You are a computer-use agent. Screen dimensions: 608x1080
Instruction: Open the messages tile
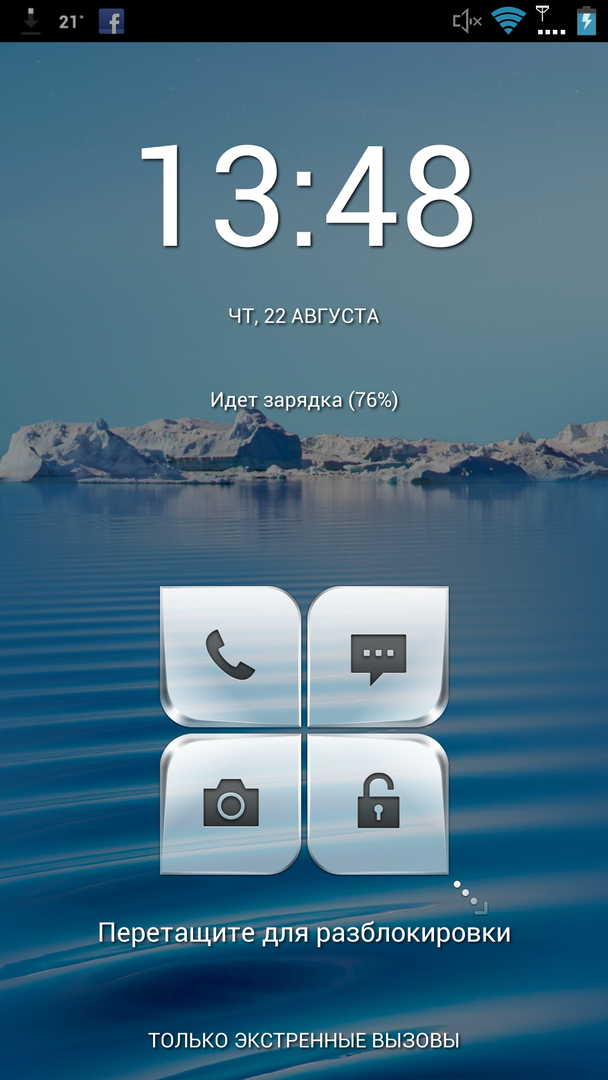click(x=378, y=656)
